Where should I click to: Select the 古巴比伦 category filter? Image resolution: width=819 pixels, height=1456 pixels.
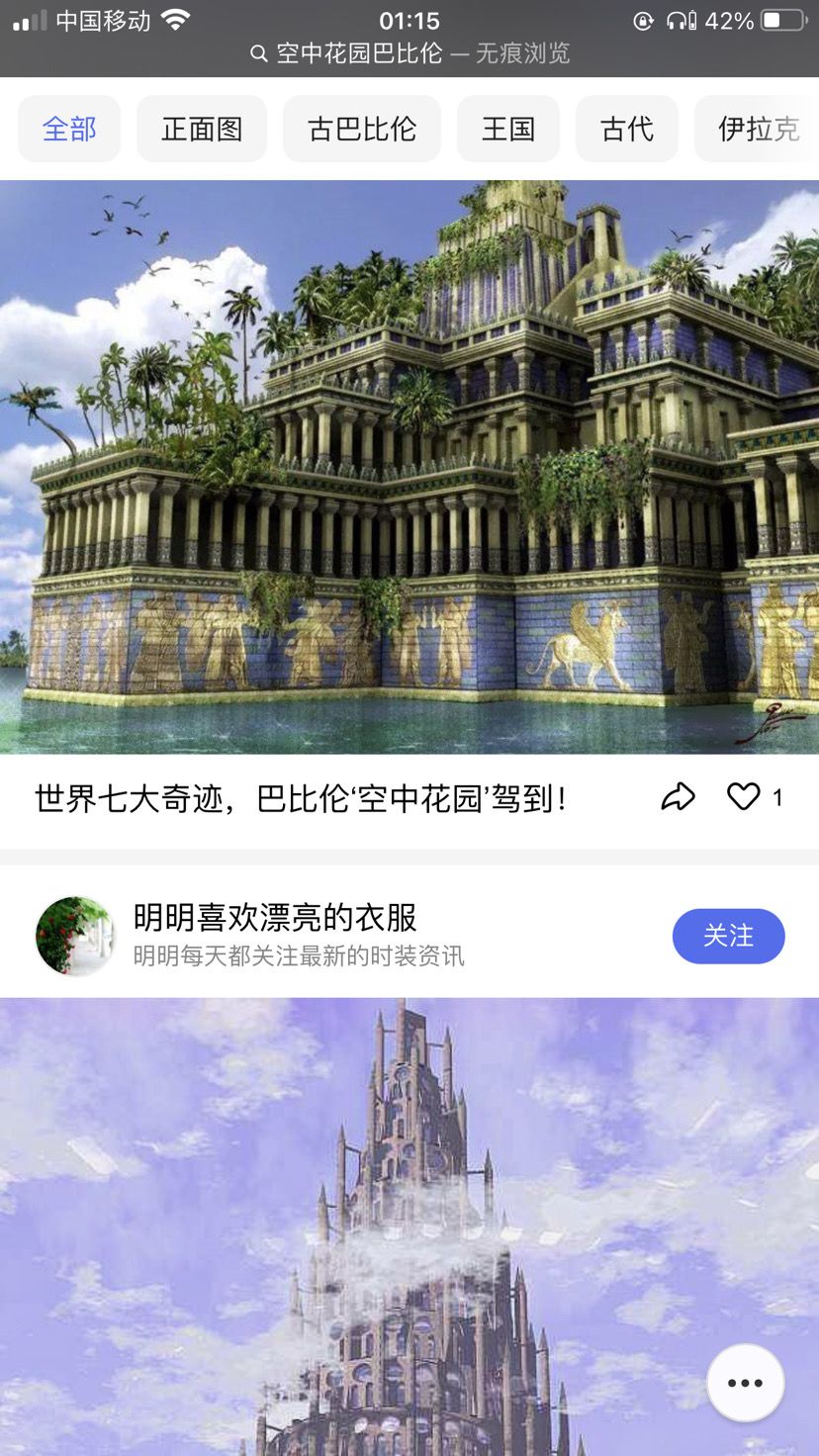click(x=361, y=129)
